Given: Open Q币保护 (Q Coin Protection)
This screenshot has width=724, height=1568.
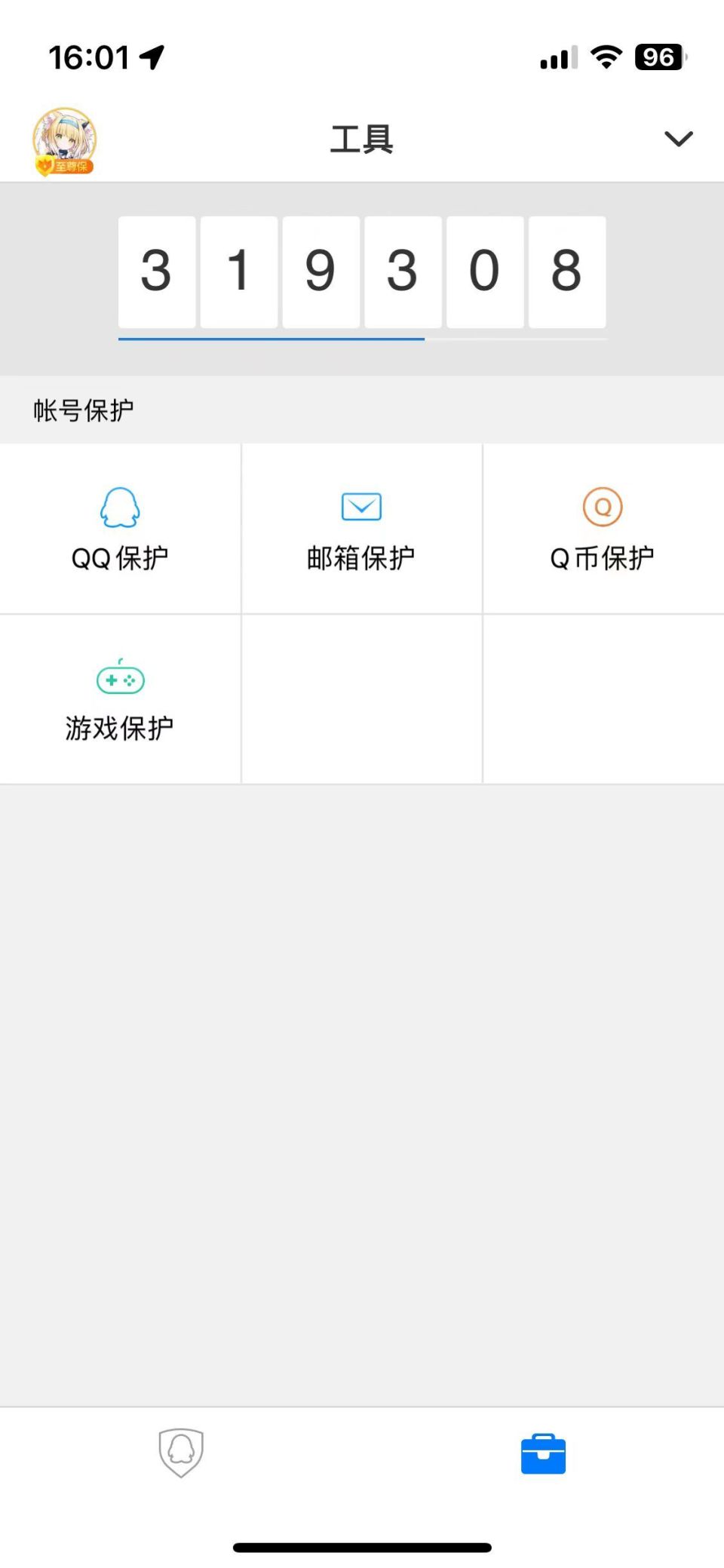Looking at the screenshot, I should (x=602, y=528).
